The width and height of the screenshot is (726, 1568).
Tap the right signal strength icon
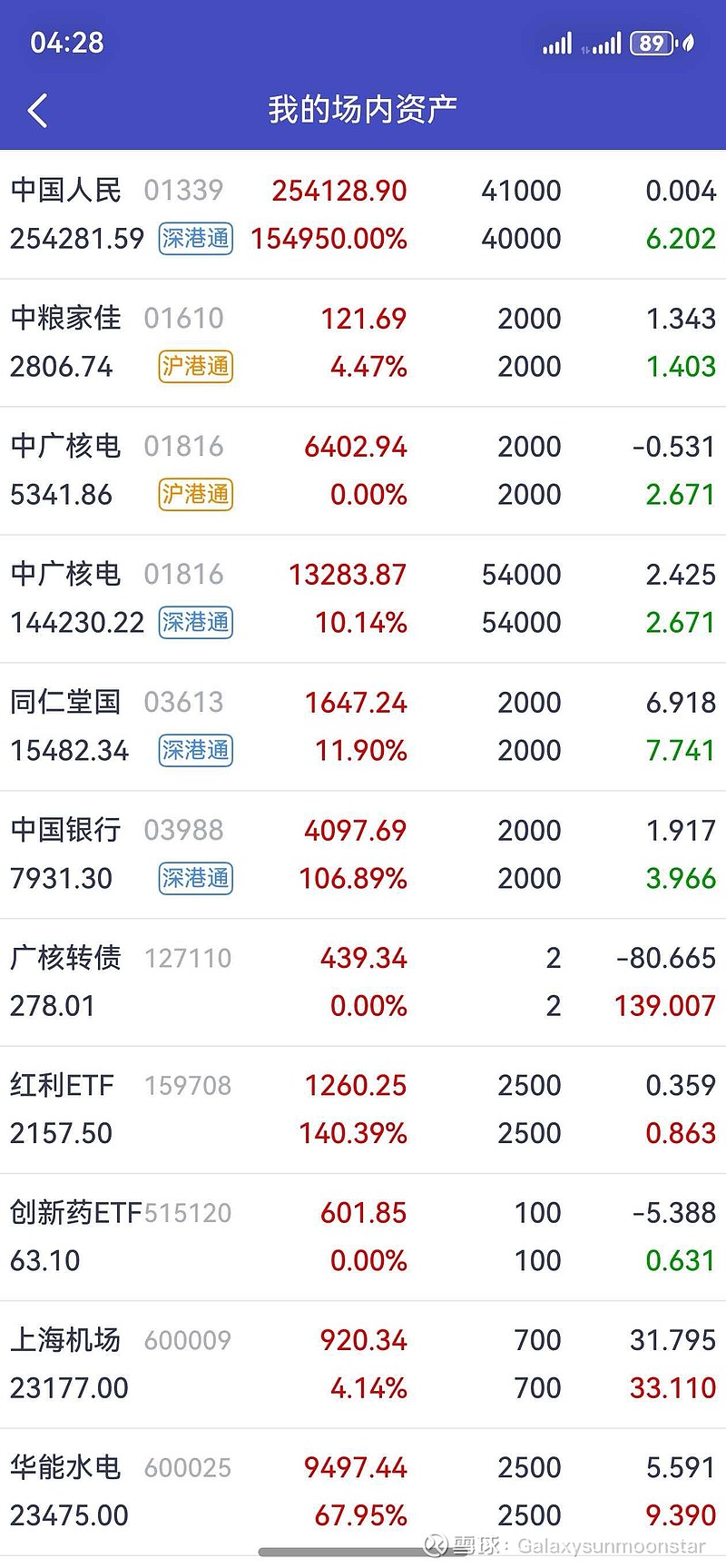[606, 43]
